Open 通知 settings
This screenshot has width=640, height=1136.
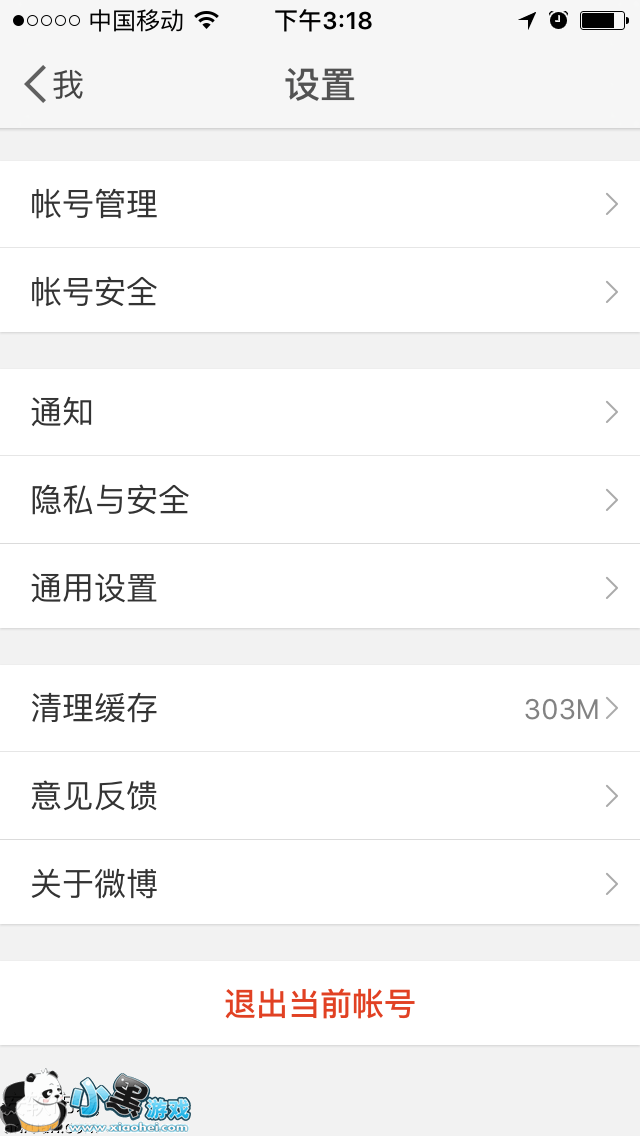click(320, 412)
